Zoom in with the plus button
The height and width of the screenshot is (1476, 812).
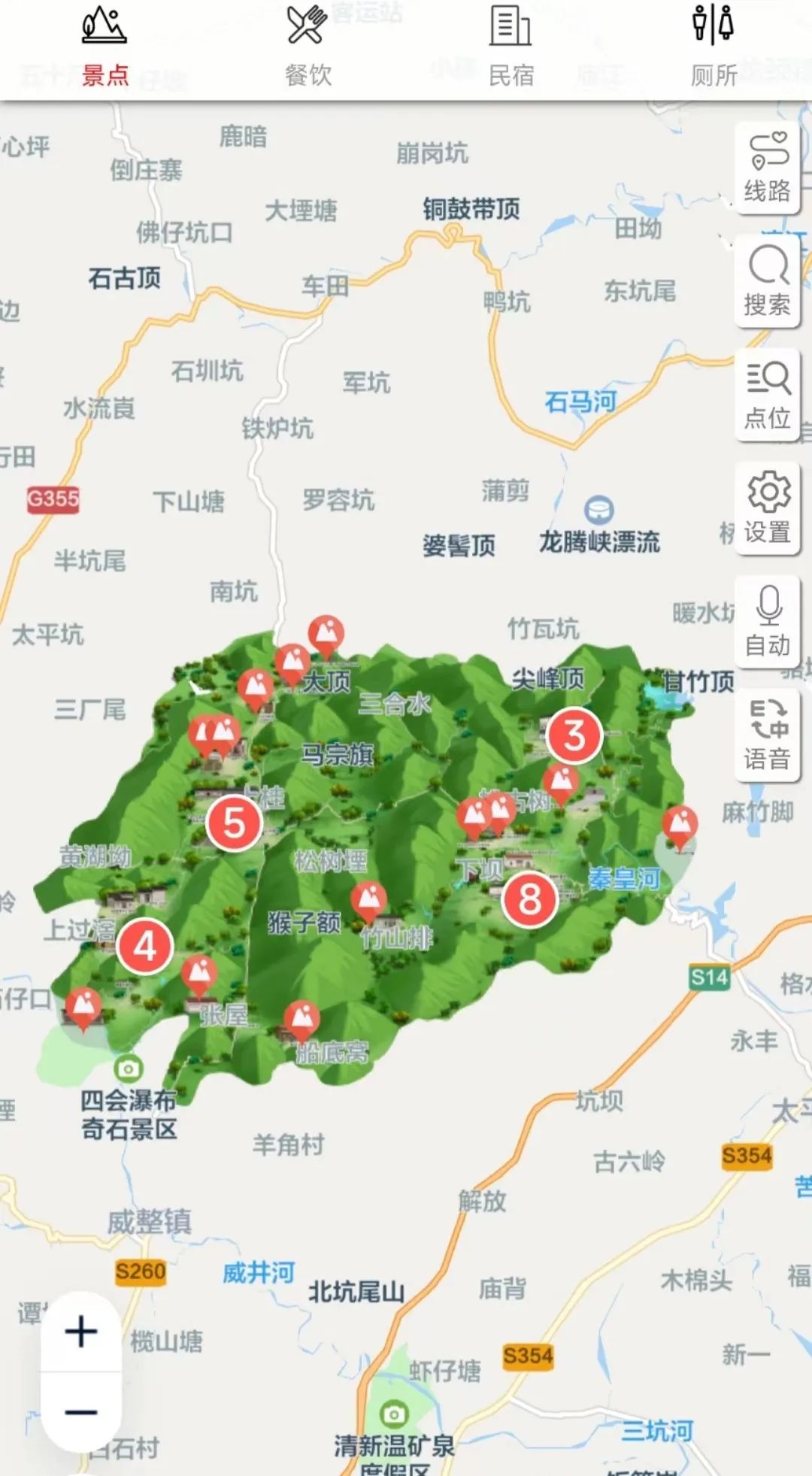pyautogui.click(x=81, y=1332)
